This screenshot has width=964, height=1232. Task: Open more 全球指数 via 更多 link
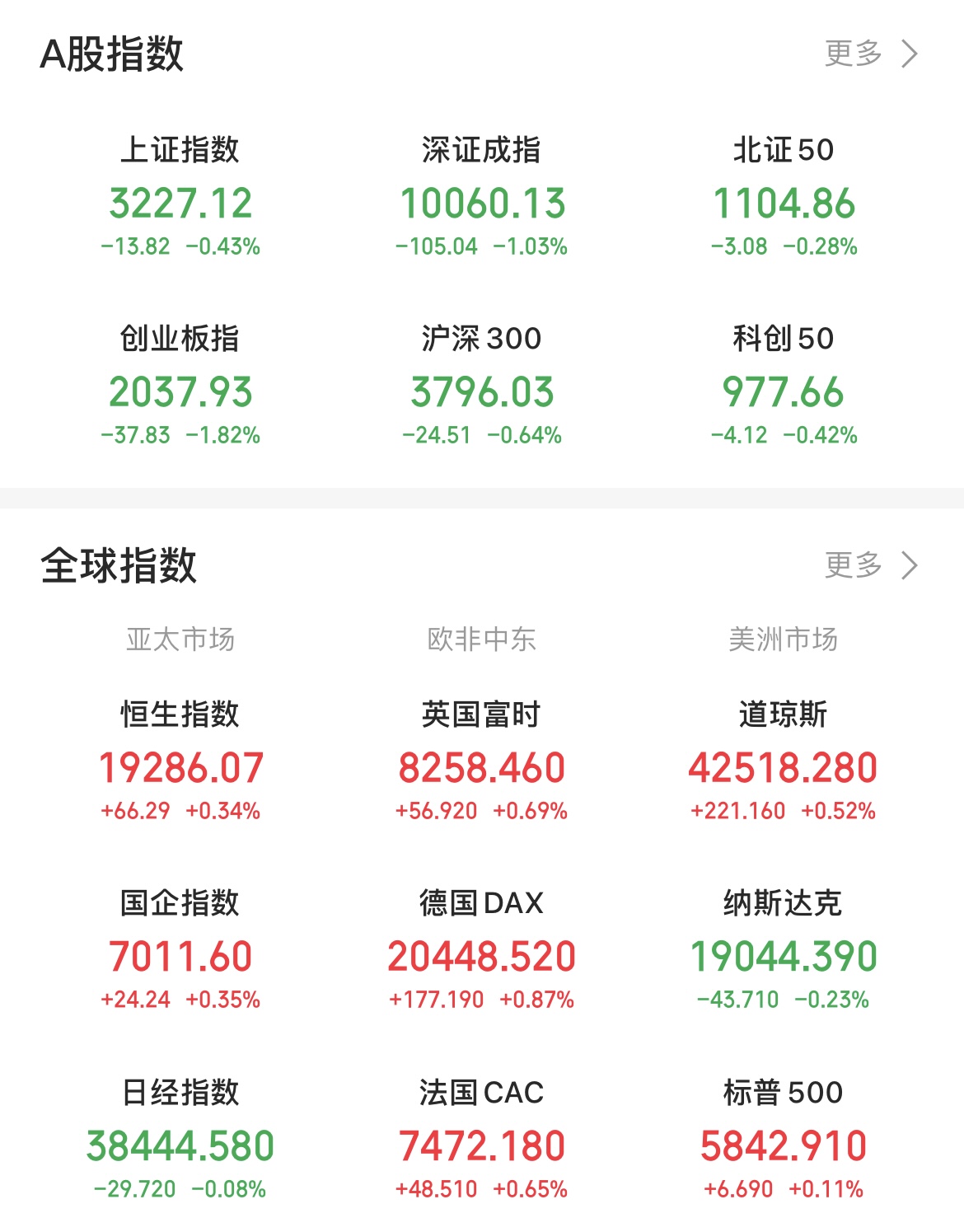853,566
